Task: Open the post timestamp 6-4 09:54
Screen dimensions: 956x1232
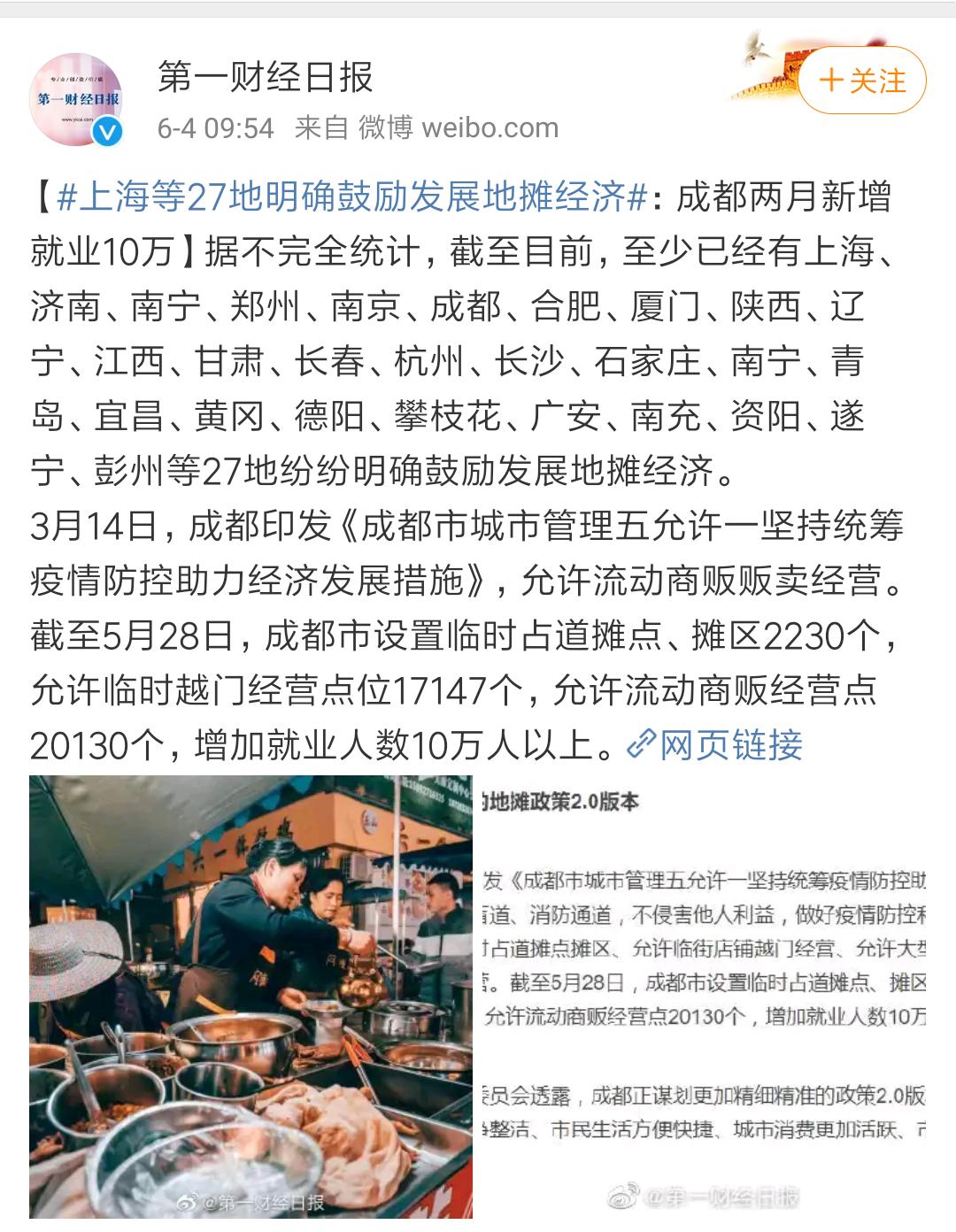Action: point(215,128)
